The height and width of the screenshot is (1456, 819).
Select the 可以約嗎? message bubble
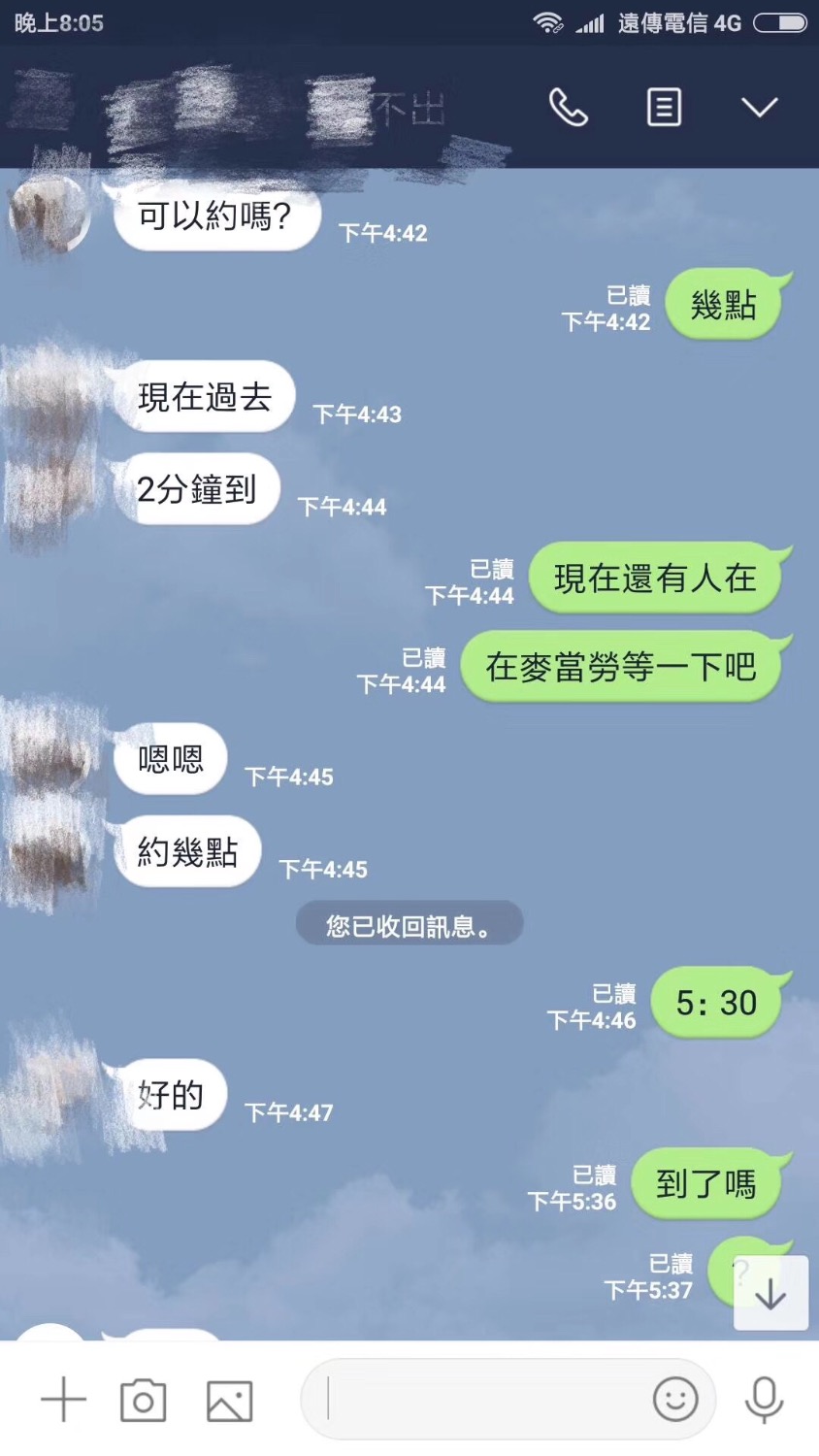tap(215, 215)
